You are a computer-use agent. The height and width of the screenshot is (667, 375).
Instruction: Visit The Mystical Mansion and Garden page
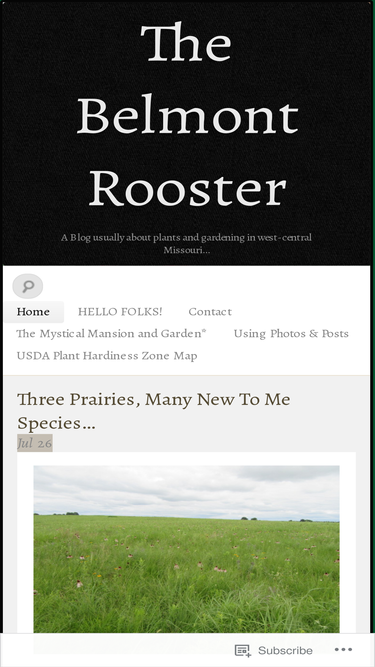111,334
